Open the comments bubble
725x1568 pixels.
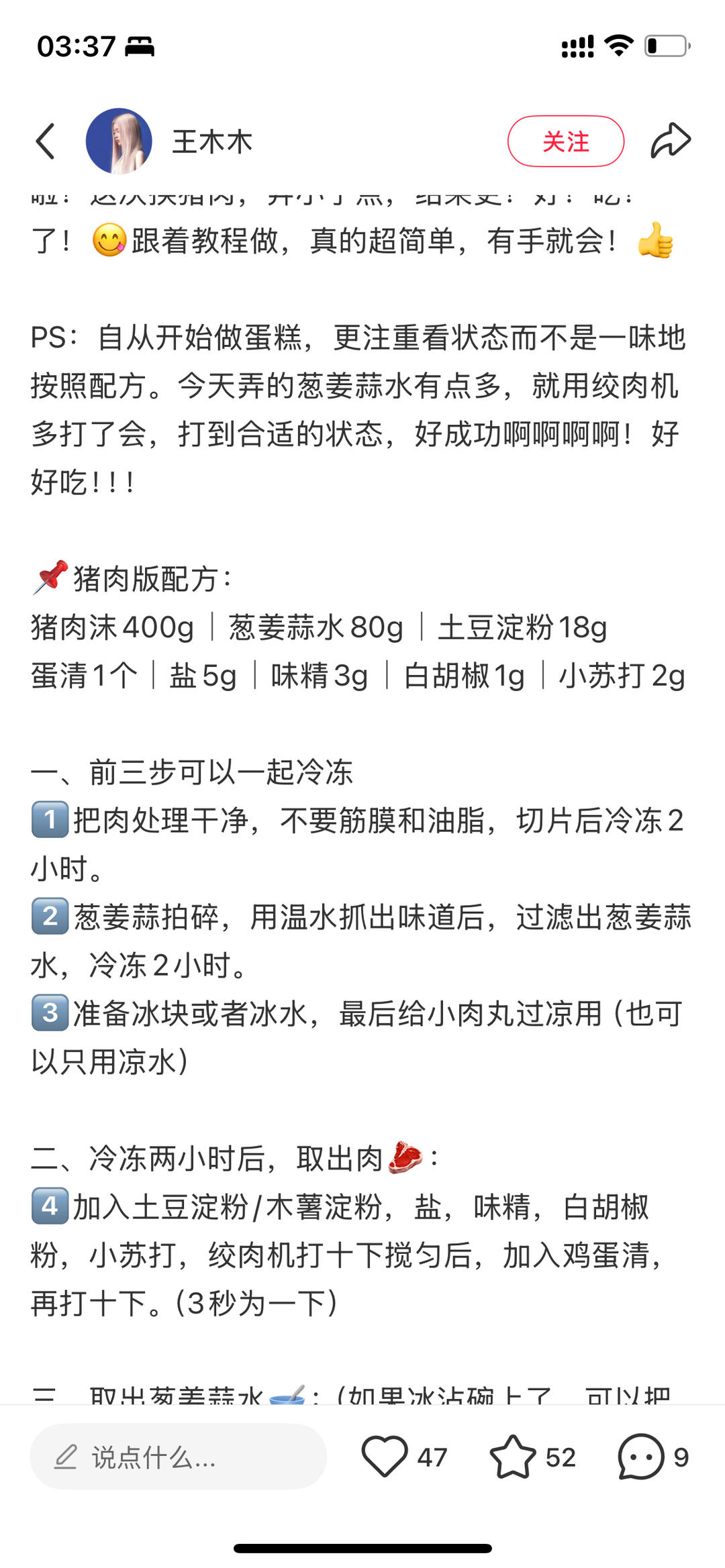tap(640, 1457)
